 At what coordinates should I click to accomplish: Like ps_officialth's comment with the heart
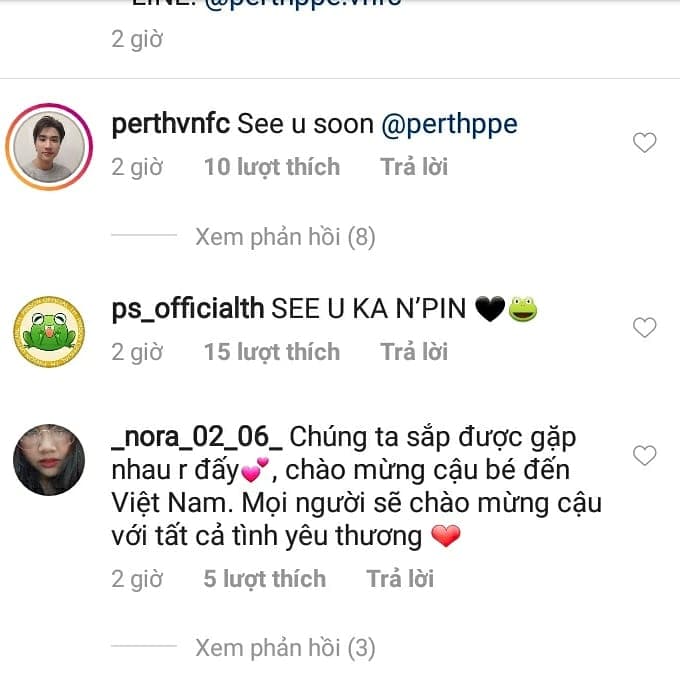click(645, 327)
